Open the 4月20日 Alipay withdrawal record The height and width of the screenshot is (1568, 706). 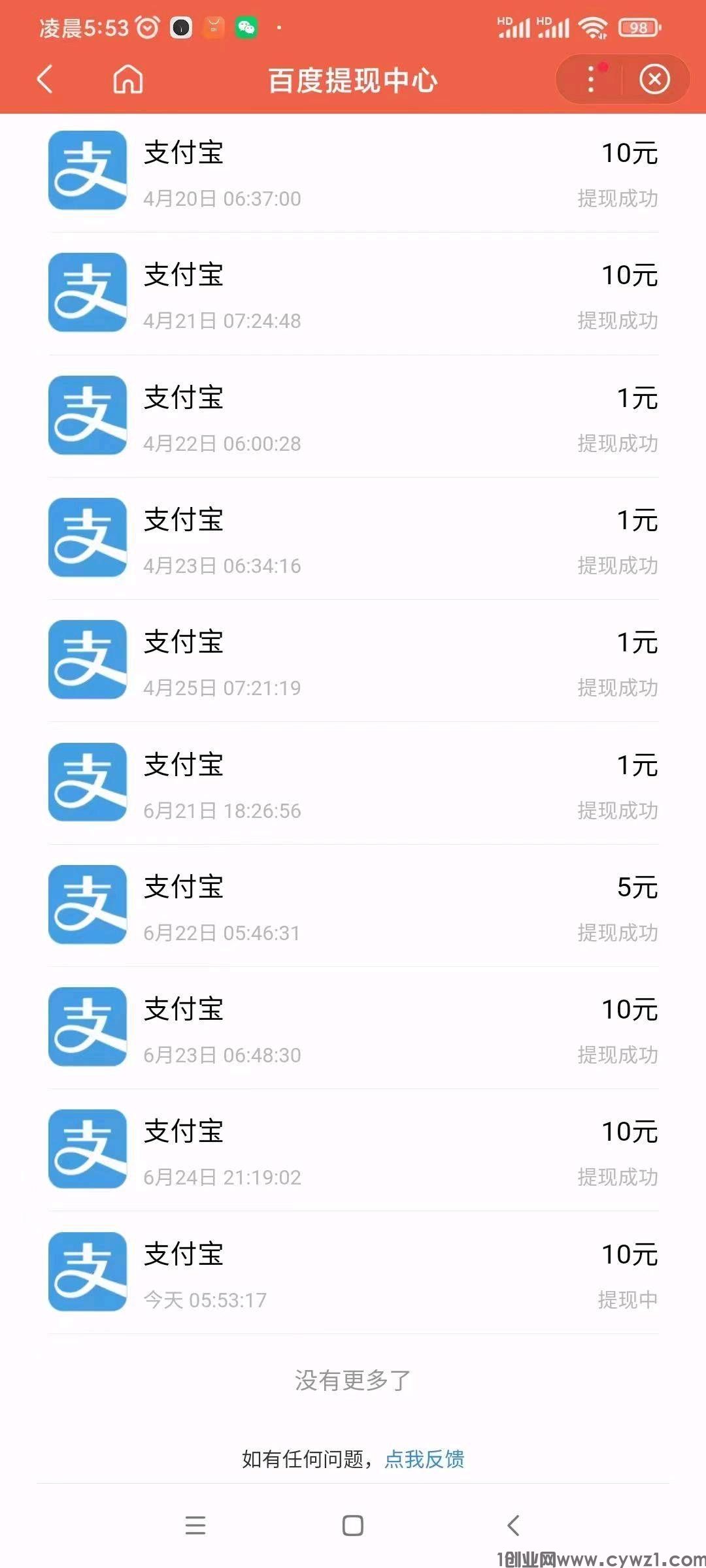pyautogui.click(x=353, y=170)
